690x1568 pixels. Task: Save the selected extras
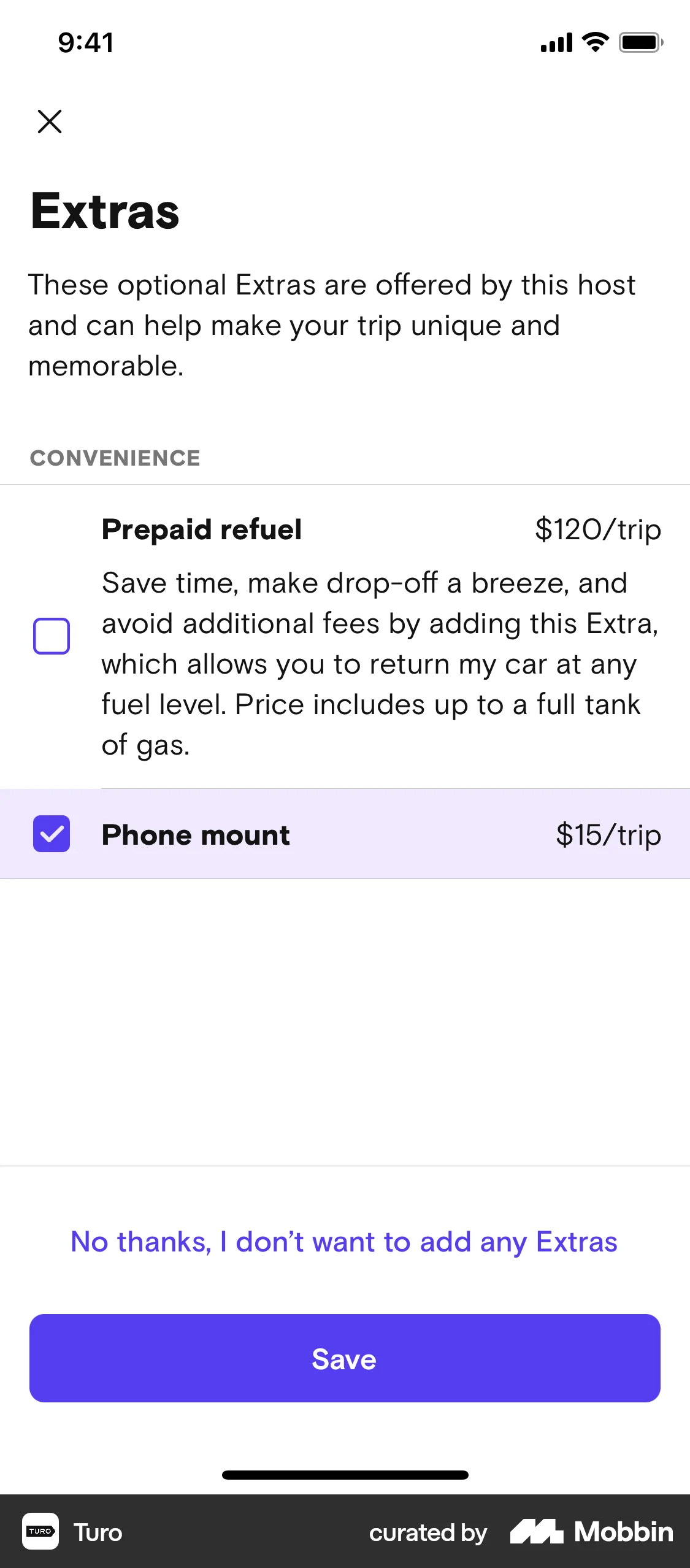345,1358
